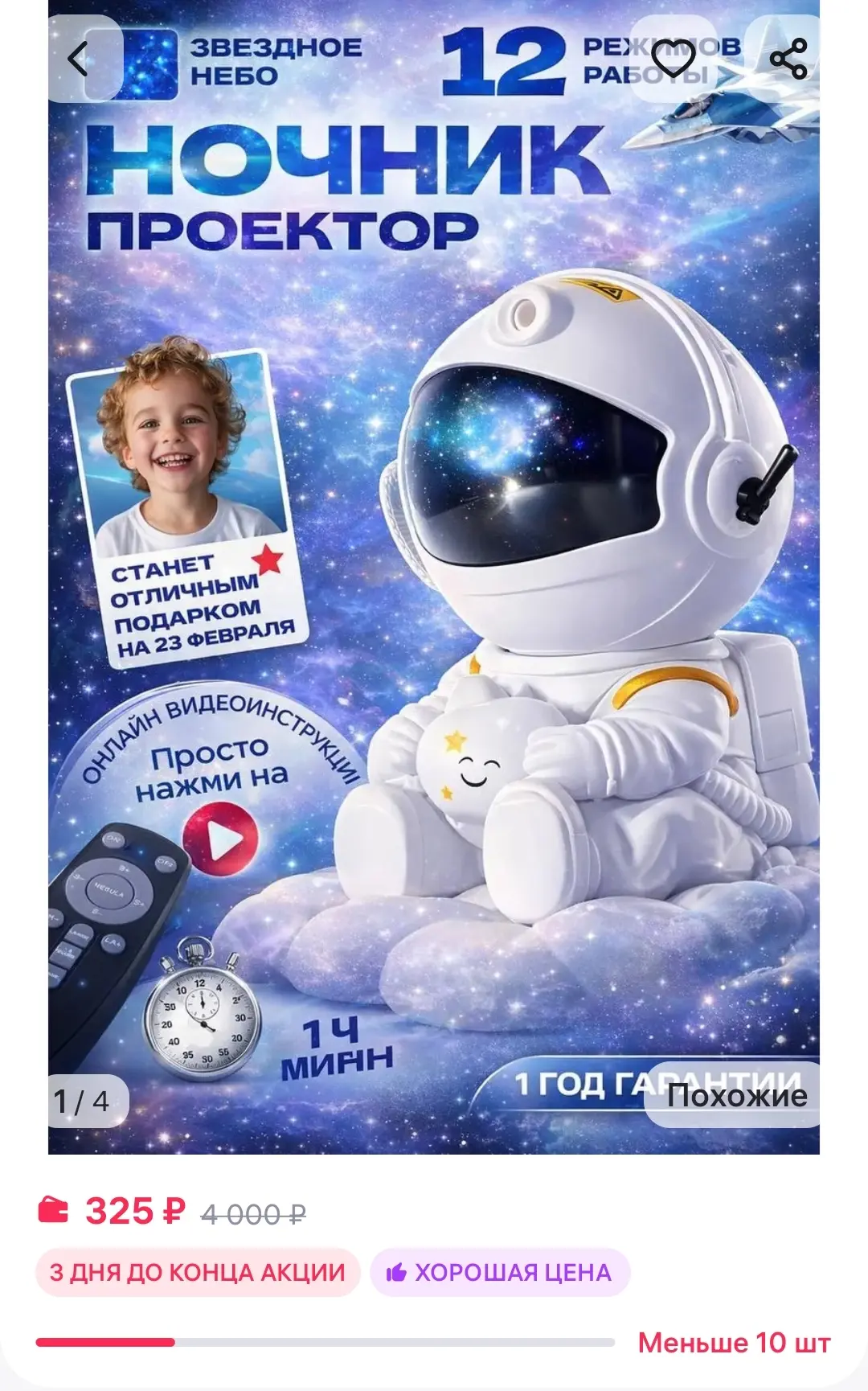Open similar items via Похожие
This screenshot has height=1391, width=868.
click(x=736, y=1095)
